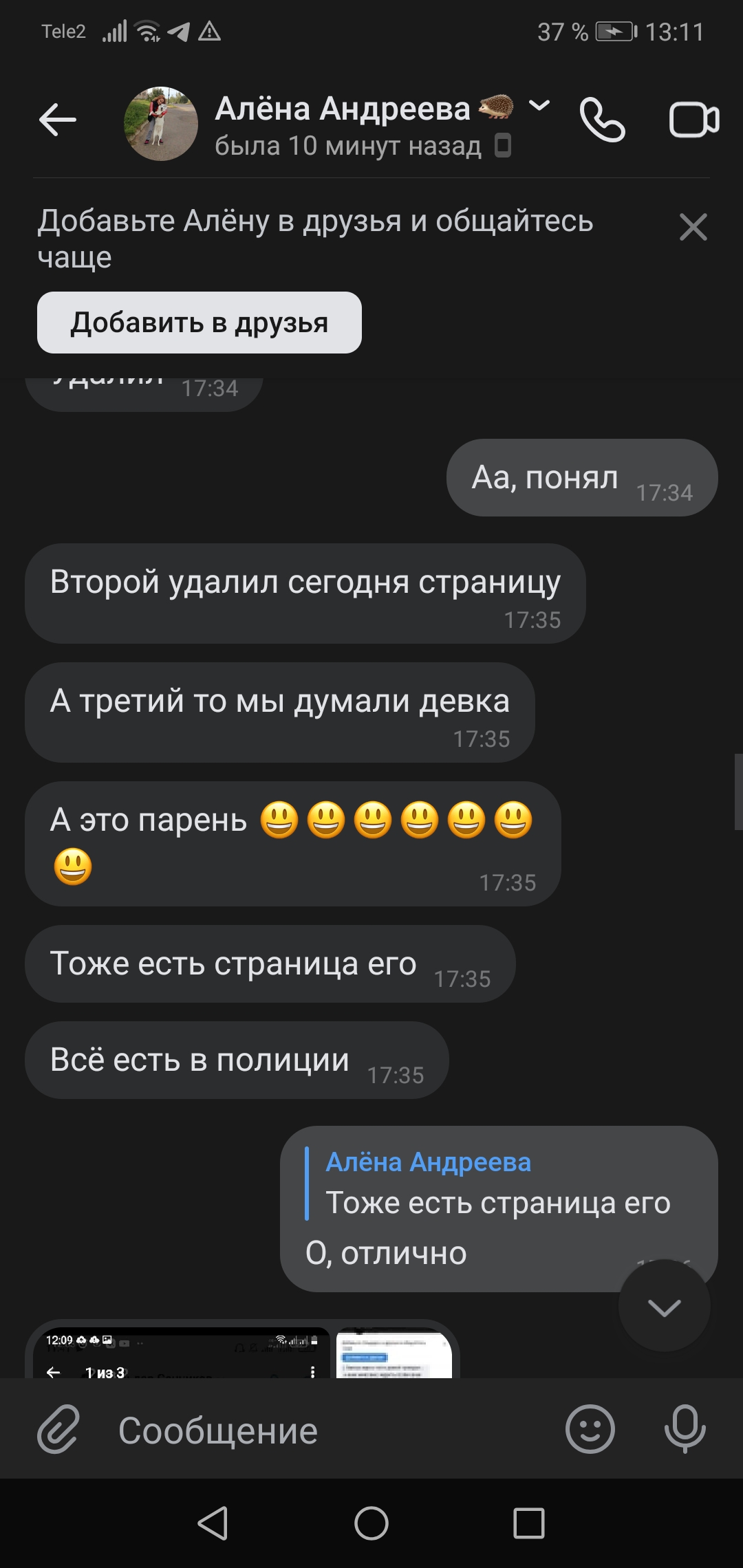
Task: Open Алёна Андреева's profile picture
Action: pos(161,124)
